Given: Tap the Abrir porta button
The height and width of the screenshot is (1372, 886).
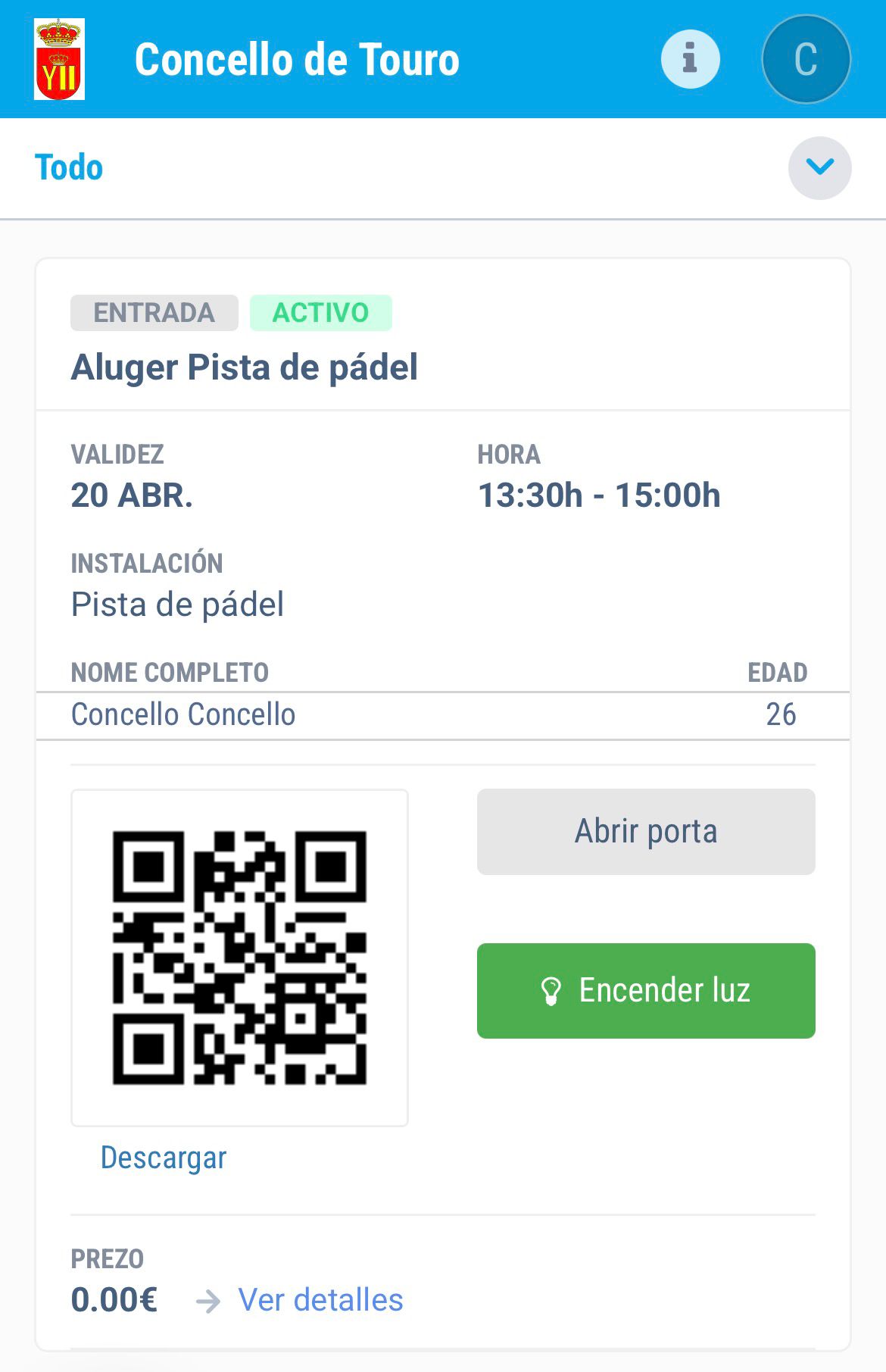Looking at the screenshot, I should coord(646,832).
